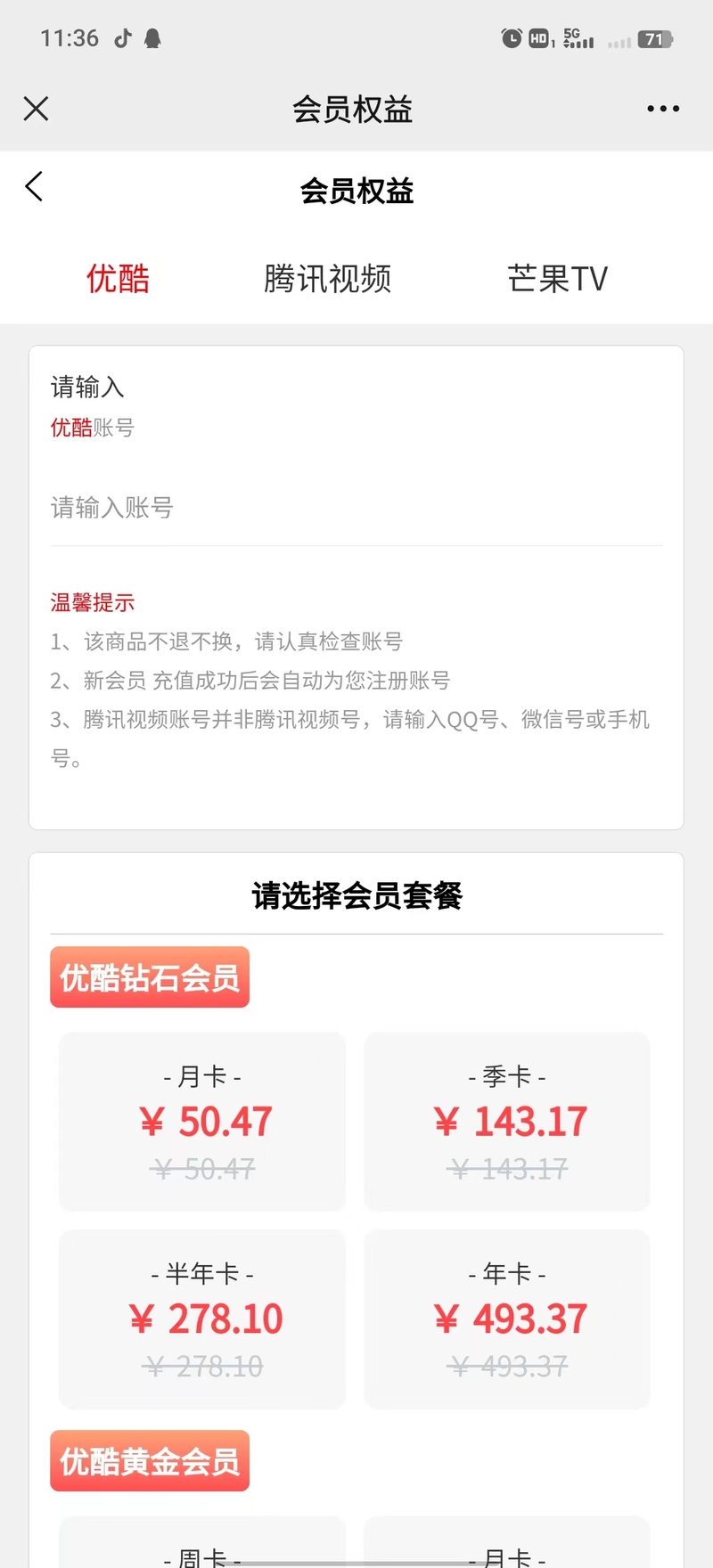
Task: Pick the 半年卡 ¥278.10 package
Action: [202, 1319]
